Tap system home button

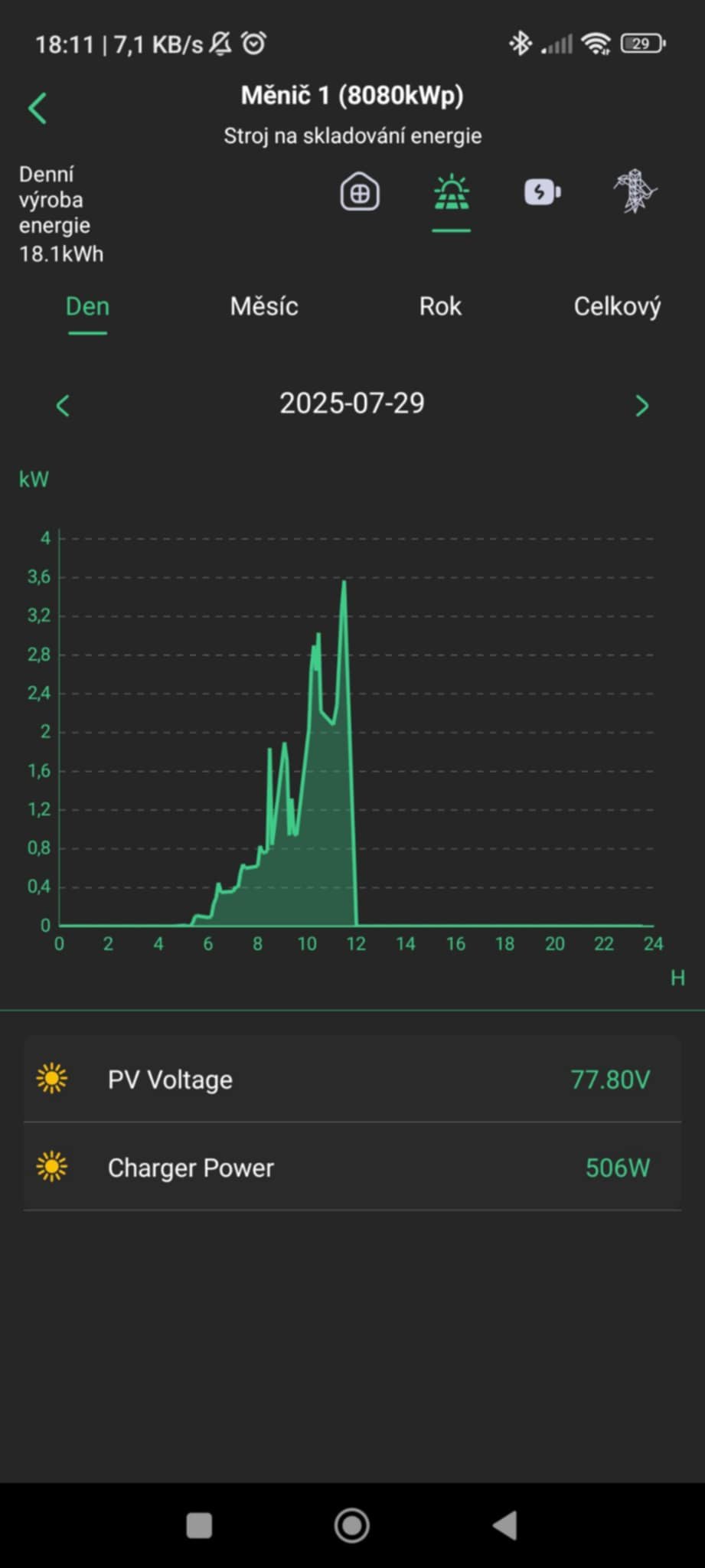click(x=352, y=1525)
